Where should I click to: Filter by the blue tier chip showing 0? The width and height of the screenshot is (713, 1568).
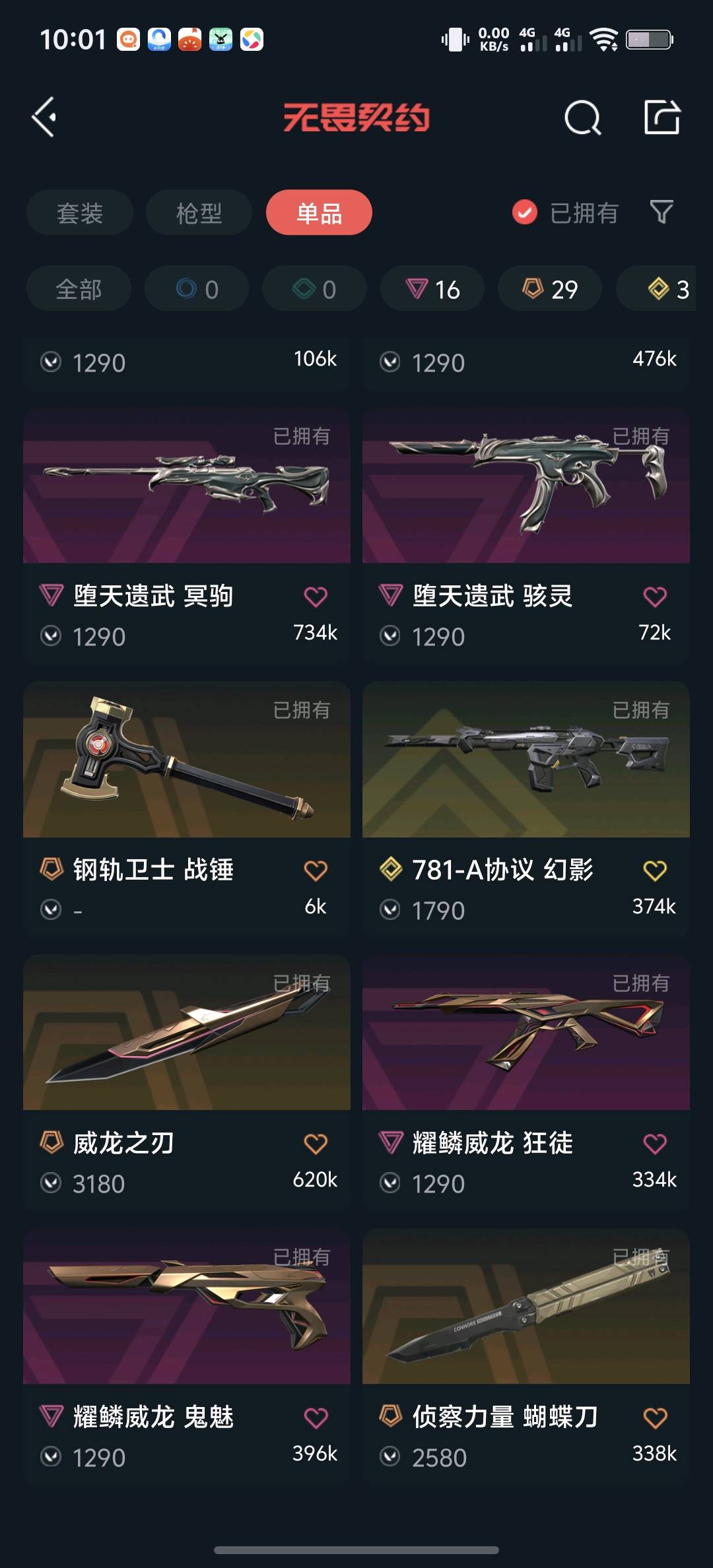pos(197,288)
